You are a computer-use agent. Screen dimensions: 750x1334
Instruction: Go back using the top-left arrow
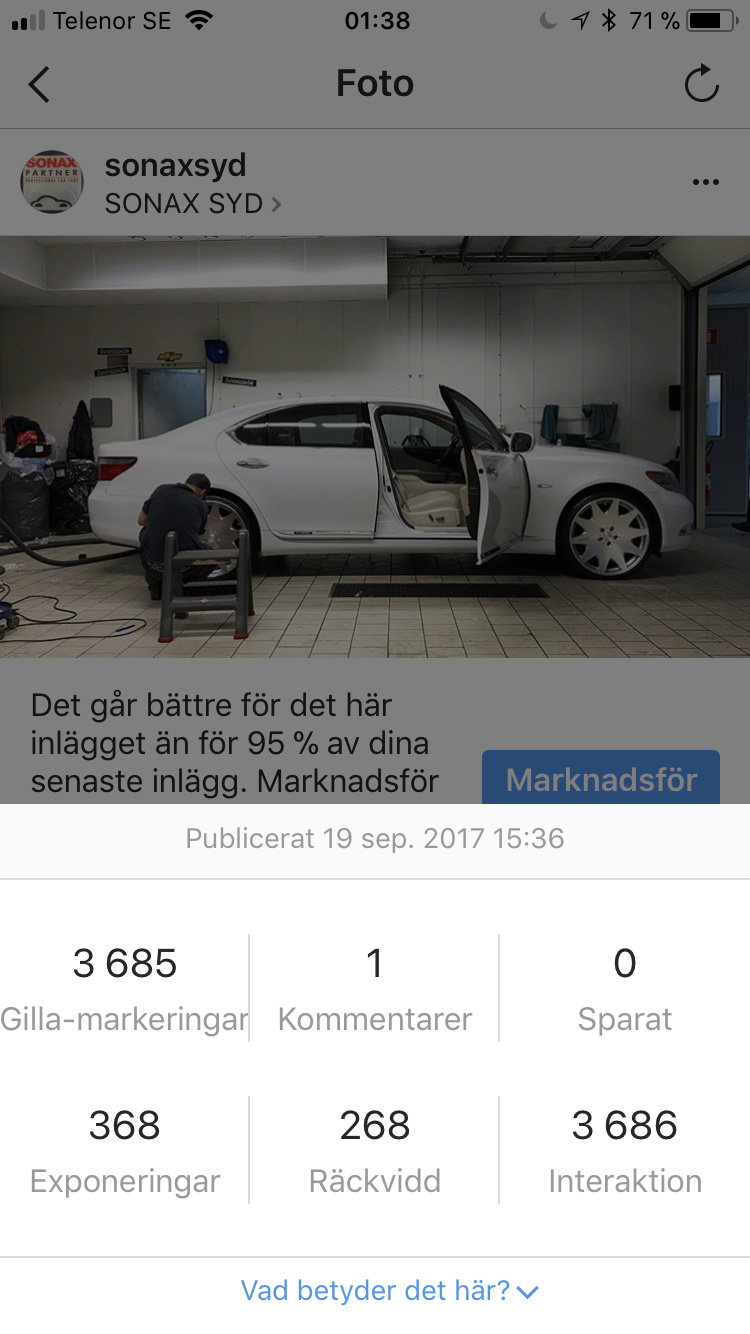(38, 84)
